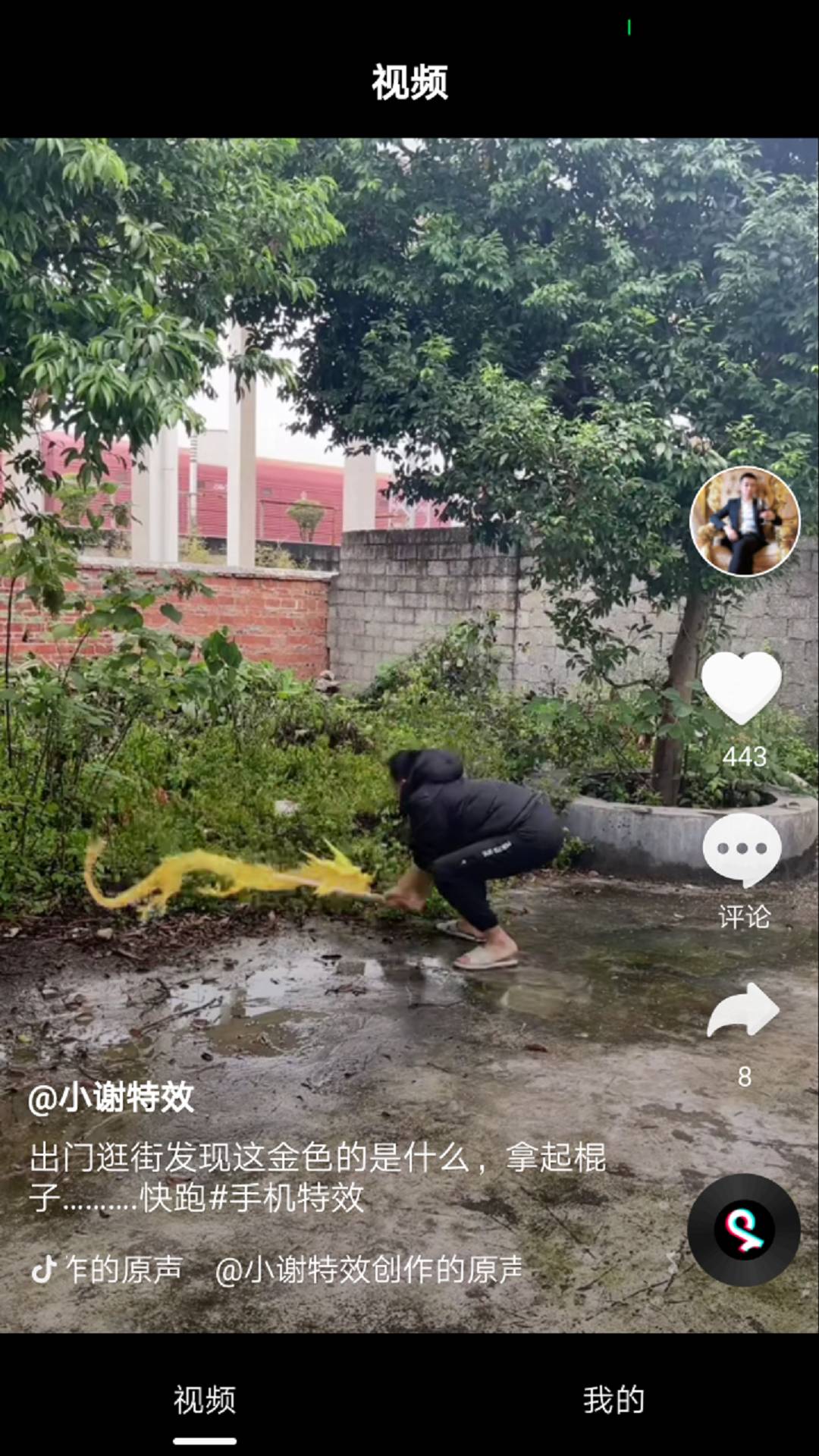Image resolution: width=819 pixels, height=1456 pixels.
Task: Open the creator's profile avatar
Action: 745,522
